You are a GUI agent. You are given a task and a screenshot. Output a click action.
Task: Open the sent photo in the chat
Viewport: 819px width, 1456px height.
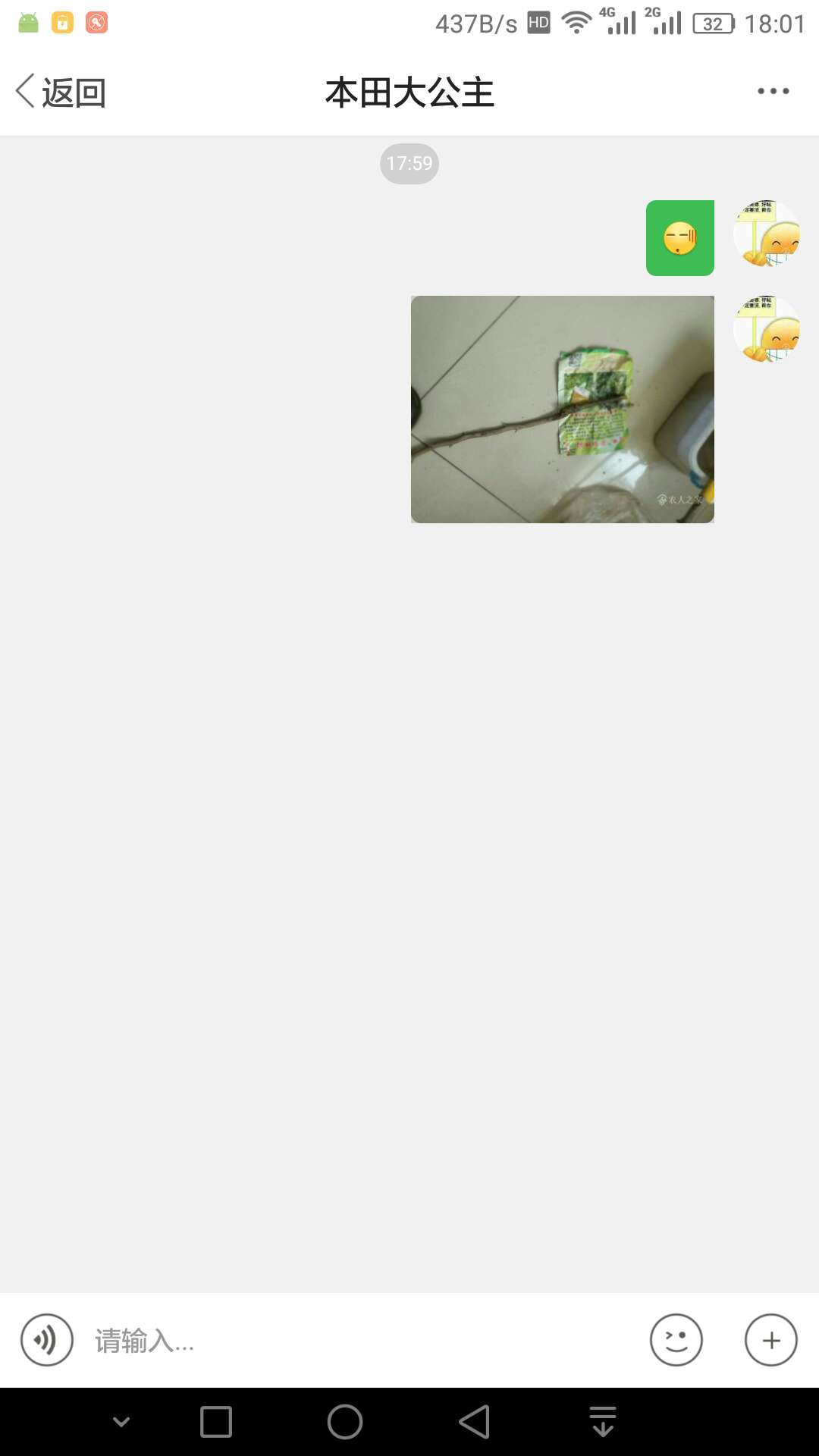coord(562,409)
